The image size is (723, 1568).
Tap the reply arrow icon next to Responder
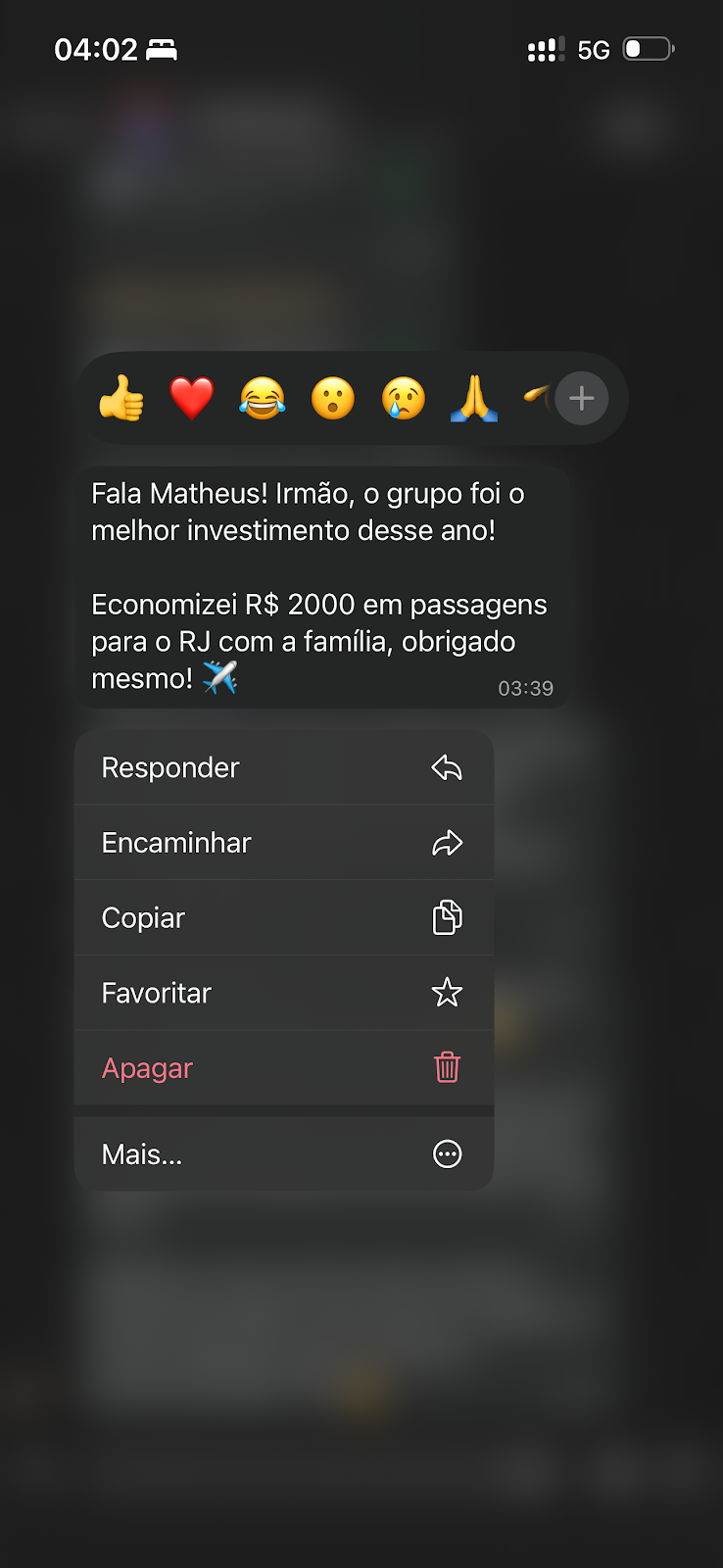point(447,768)
